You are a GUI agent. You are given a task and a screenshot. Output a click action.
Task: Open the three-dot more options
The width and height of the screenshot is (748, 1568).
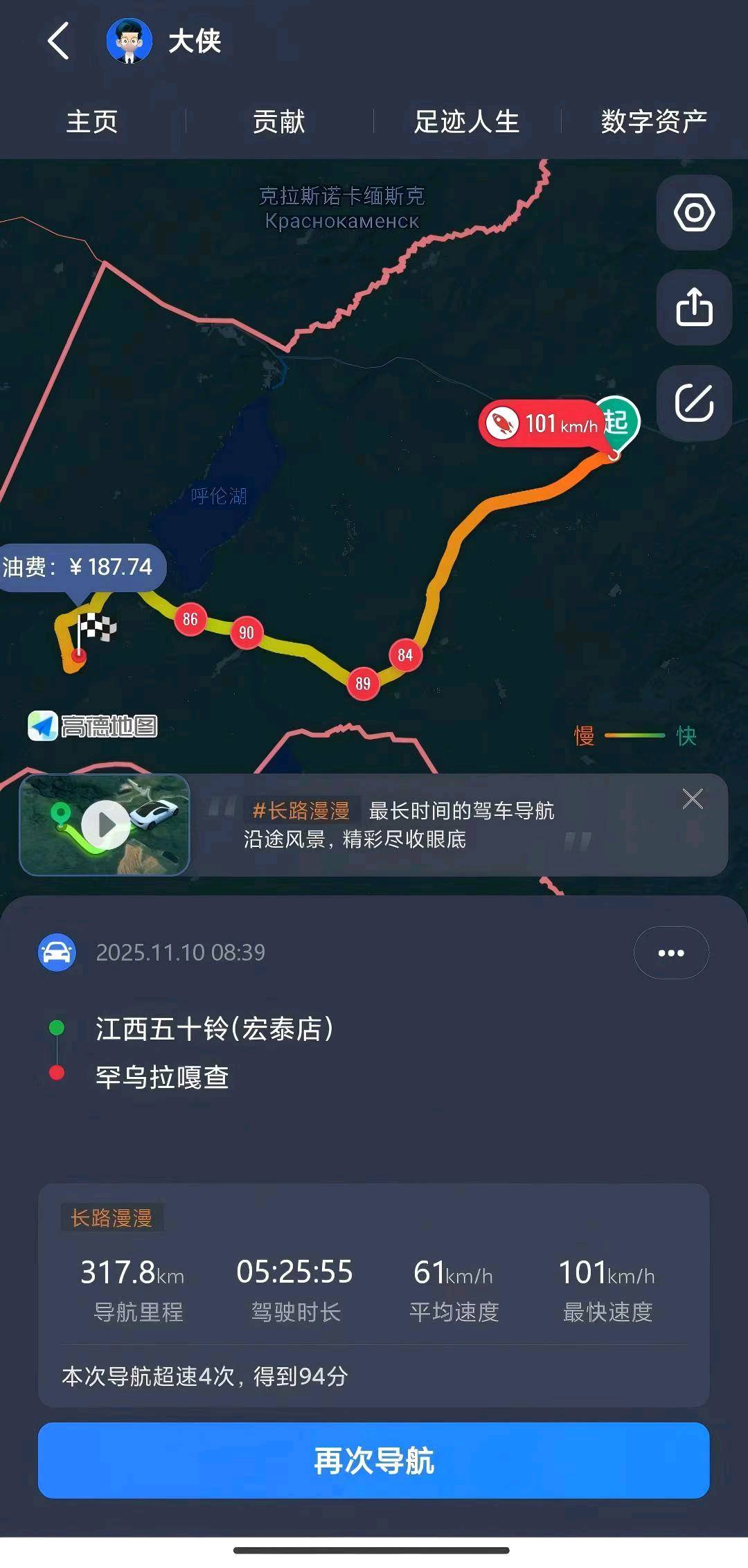click(670, 952)
